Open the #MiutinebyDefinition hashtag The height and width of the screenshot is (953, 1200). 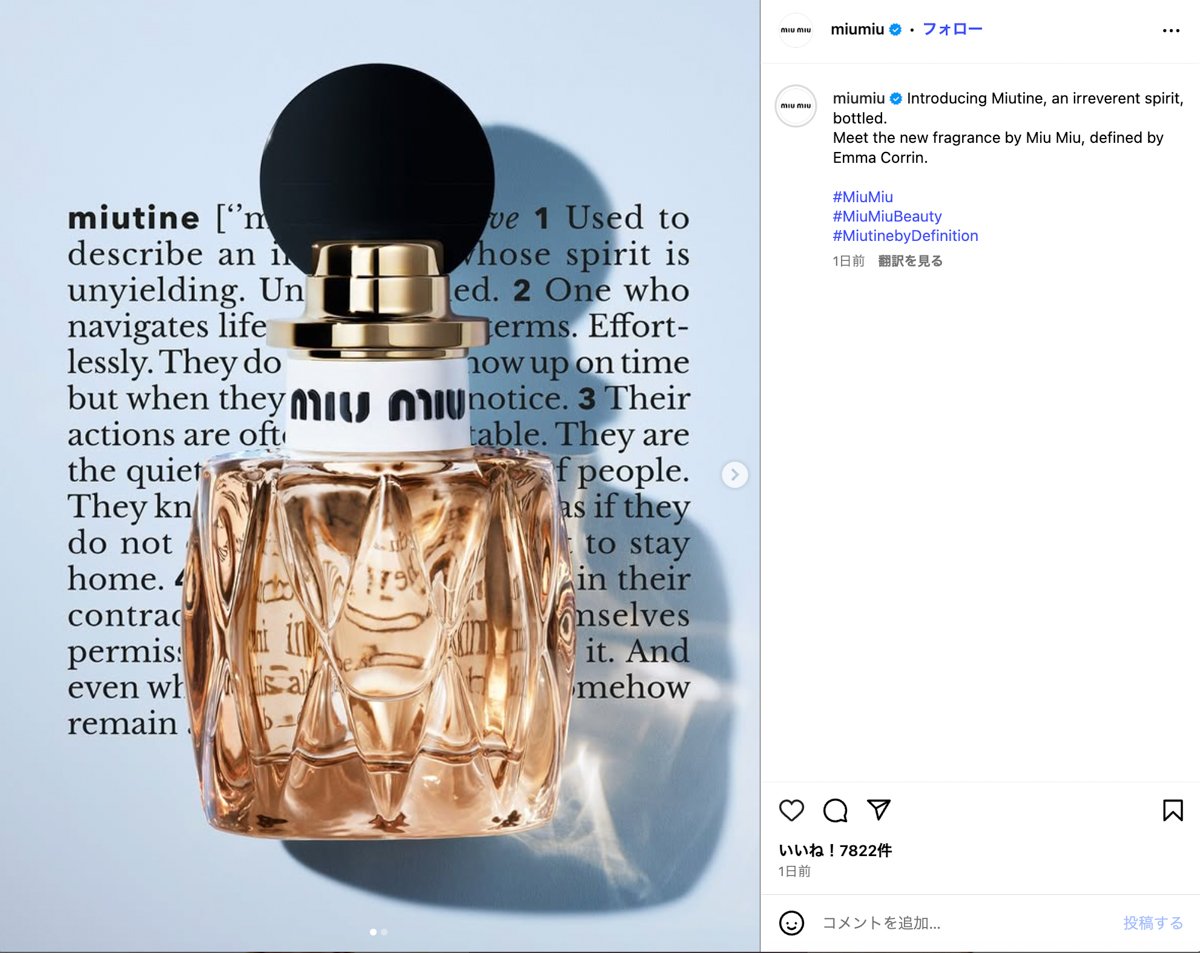pos(905,236)
